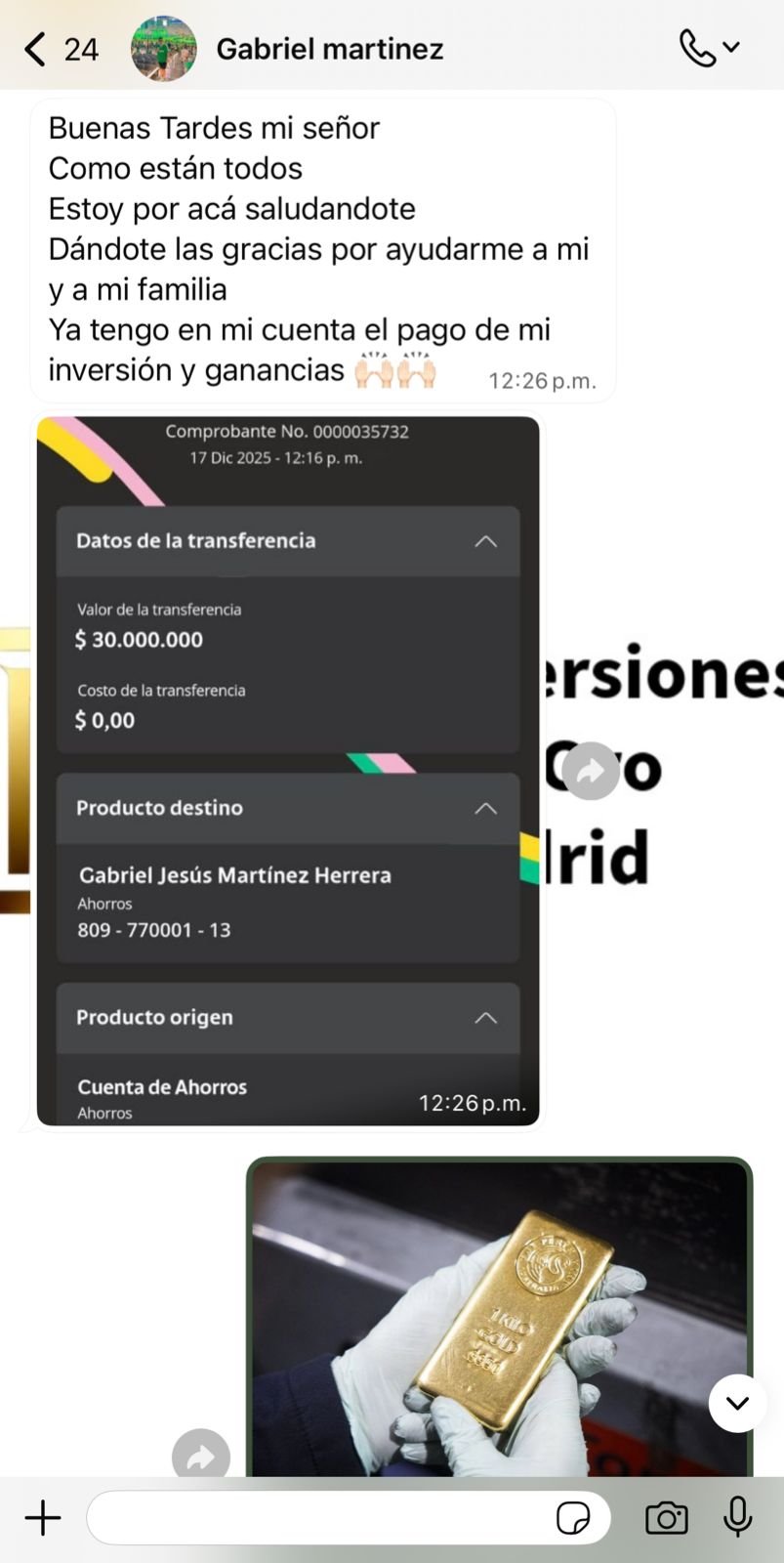784x1563 pixels.
Task: Open the camera to take a photo
Action: pyautogui.click(x=667, y=1518)
